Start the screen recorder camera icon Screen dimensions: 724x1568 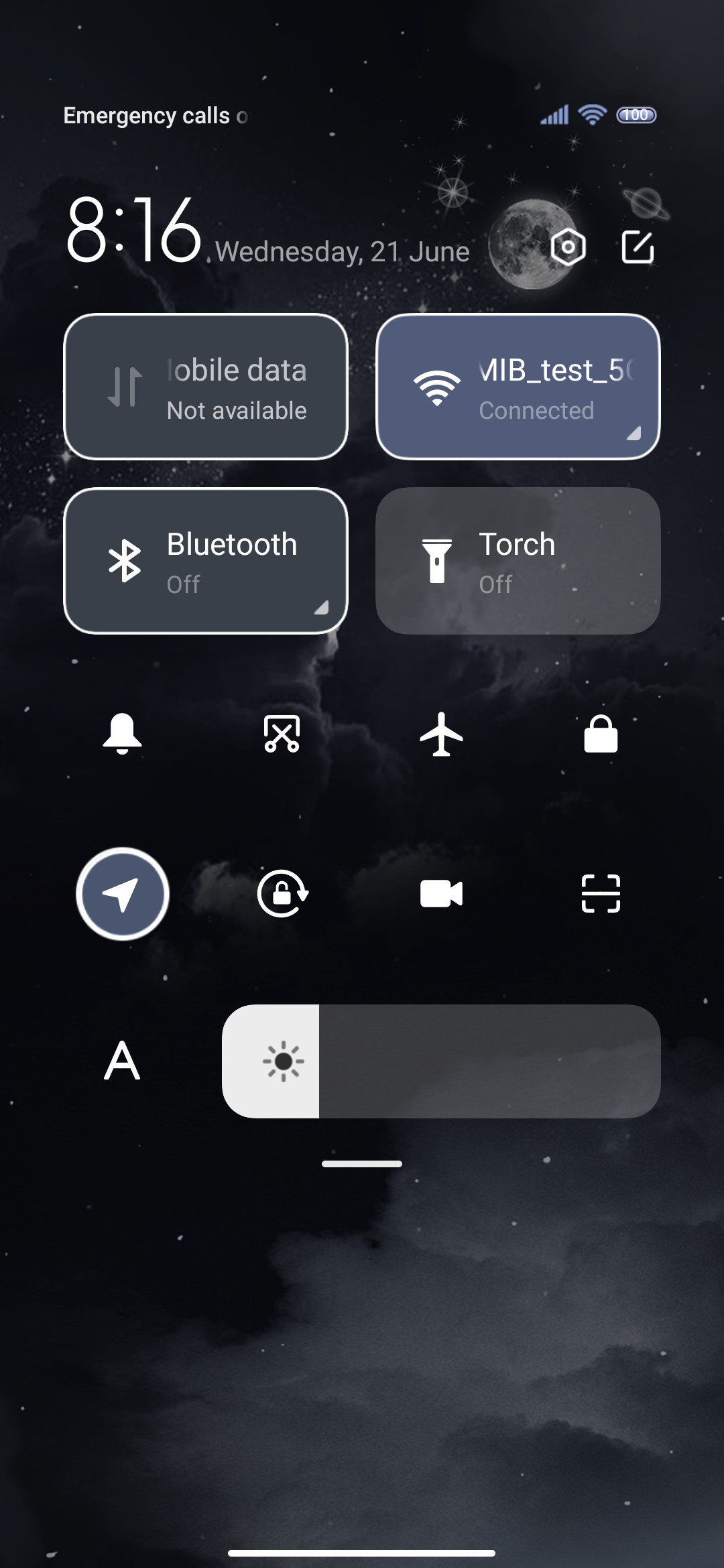pos(441,894)
